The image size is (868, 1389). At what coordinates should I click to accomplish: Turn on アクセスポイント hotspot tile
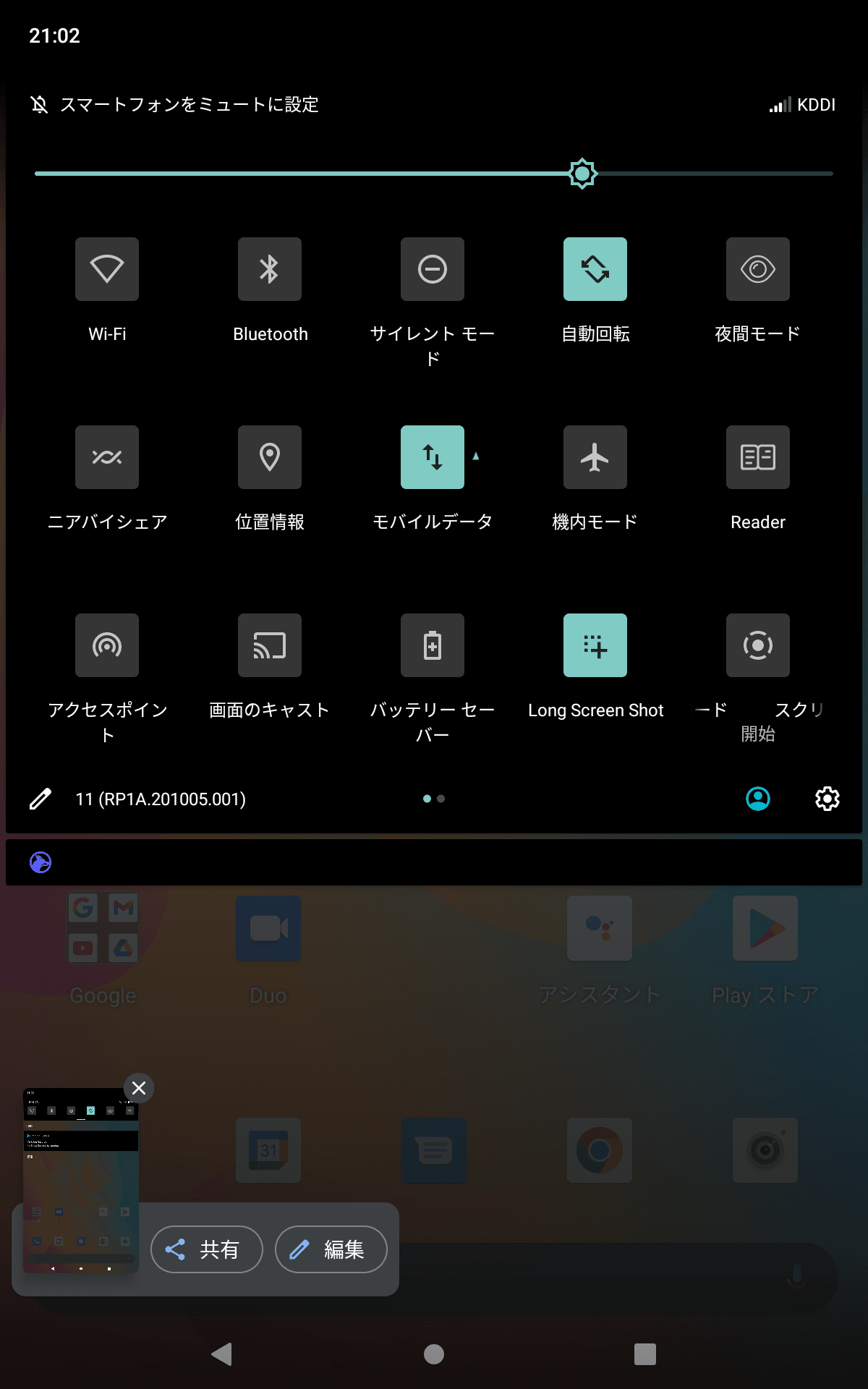tap(107, 645)
